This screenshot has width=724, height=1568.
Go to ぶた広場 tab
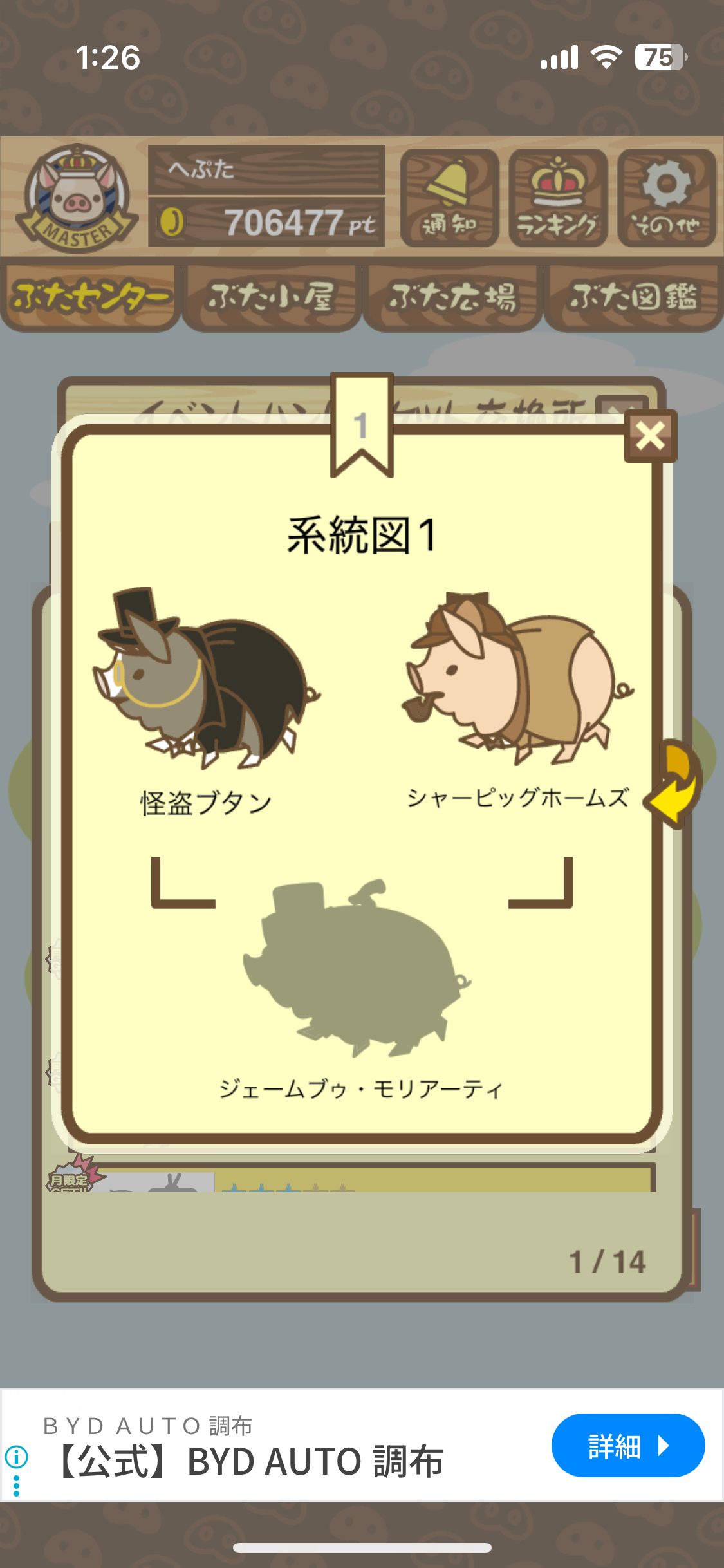pyautogui.click(x=452, y=298)
